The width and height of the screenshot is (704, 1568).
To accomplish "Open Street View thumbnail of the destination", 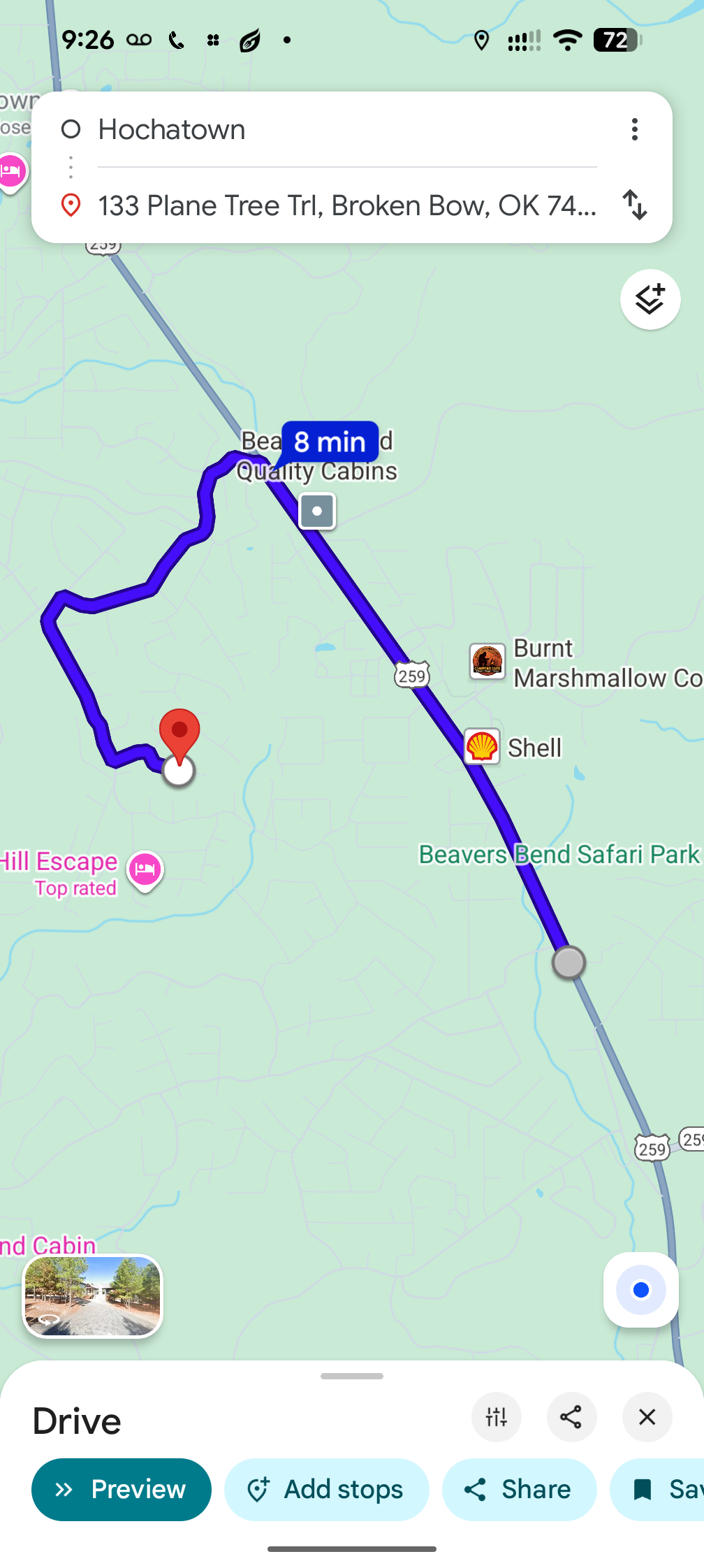I will tap(93, 1296).
